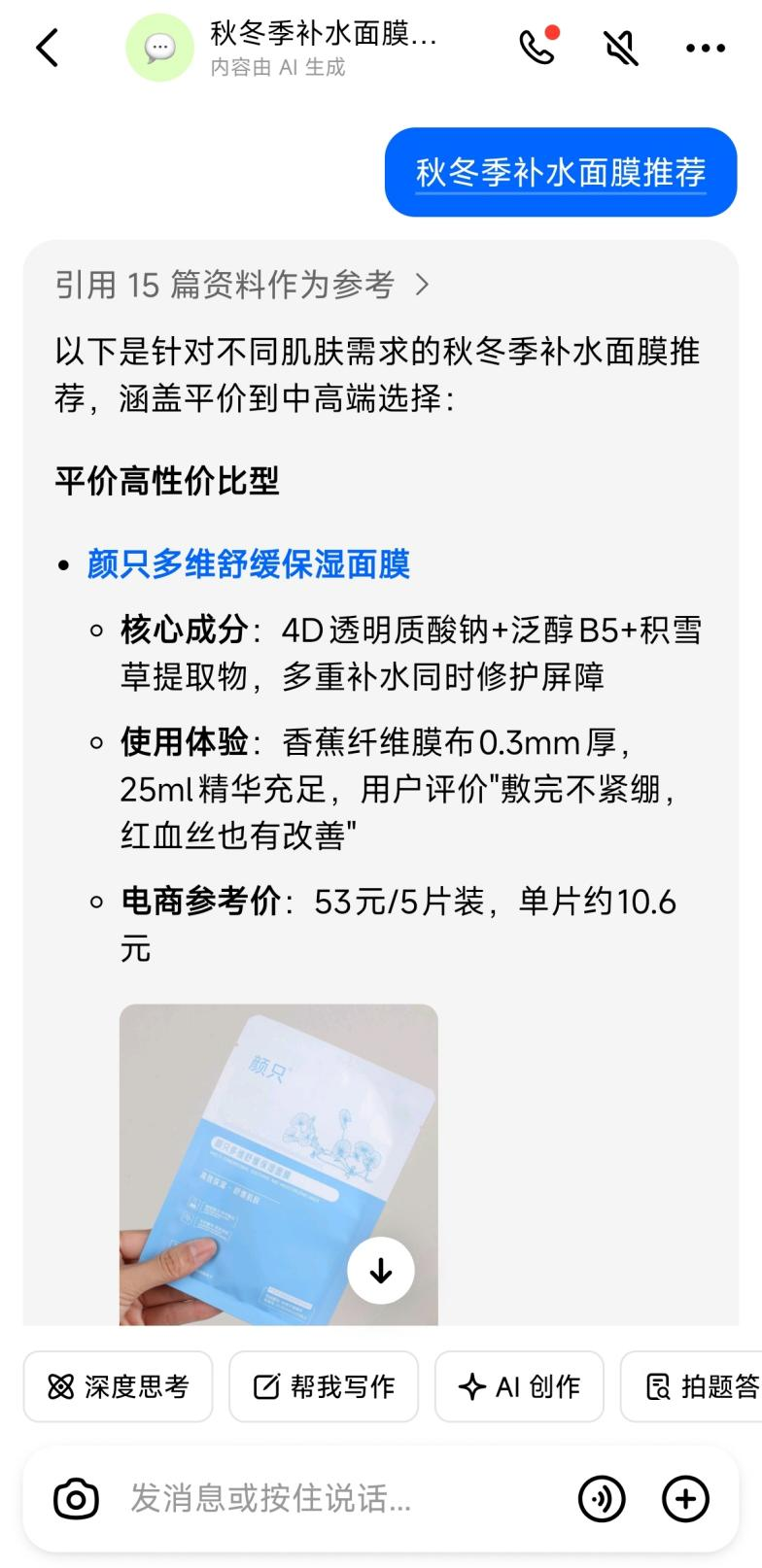Image resolution: width=762 pixels, height=1568 pixels.
Task: Select the 深度思考 chip
Action: coord(118,1386)
